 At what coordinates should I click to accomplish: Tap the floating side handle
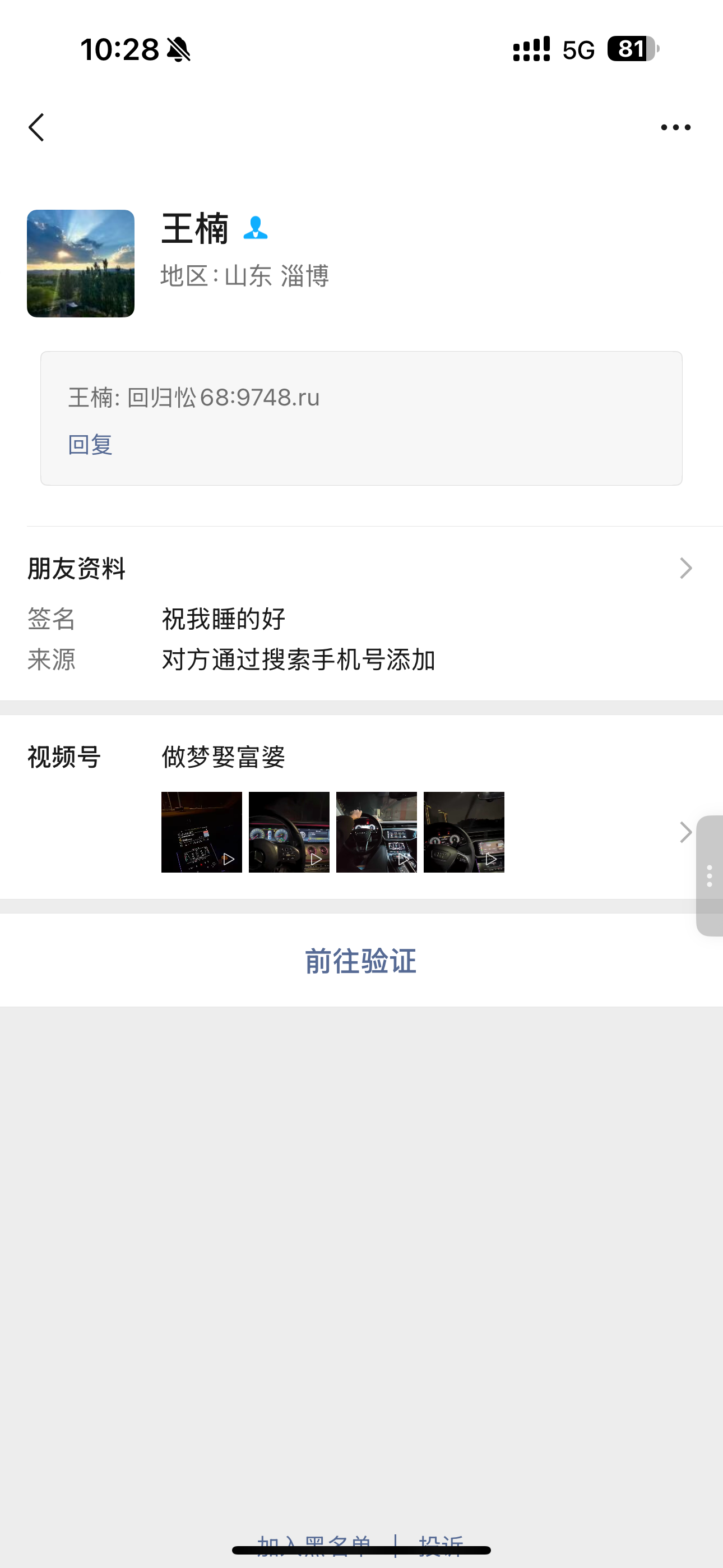(x=710, y=875)
